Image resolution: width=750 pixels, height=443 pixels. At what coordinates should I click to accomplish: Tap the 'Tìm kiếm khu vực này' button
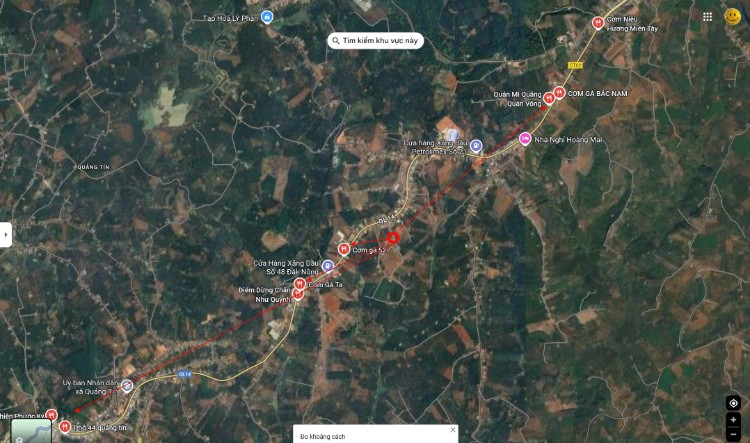pos(377,41)
